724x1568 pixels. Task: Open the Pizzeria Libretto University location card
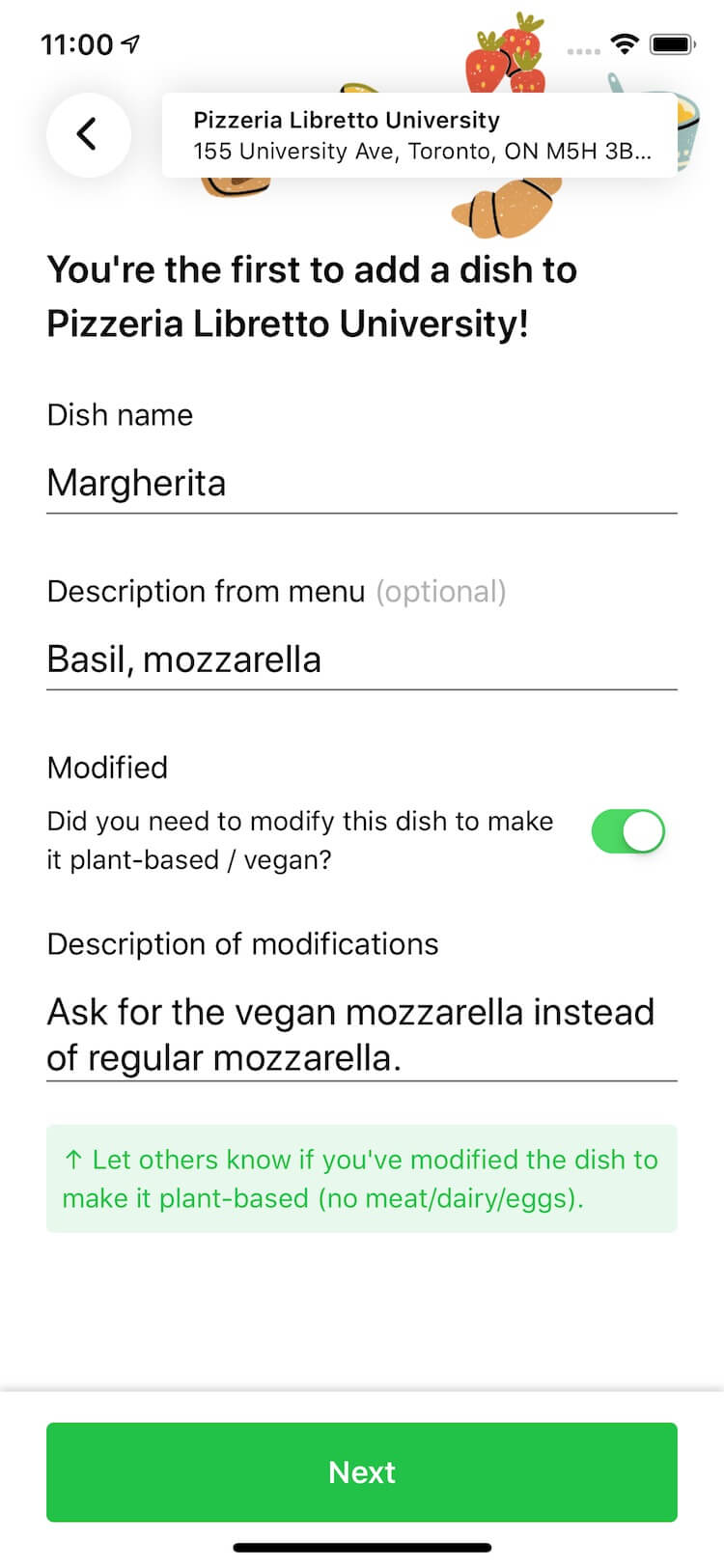pyautogui.click(x=420, y=135)
